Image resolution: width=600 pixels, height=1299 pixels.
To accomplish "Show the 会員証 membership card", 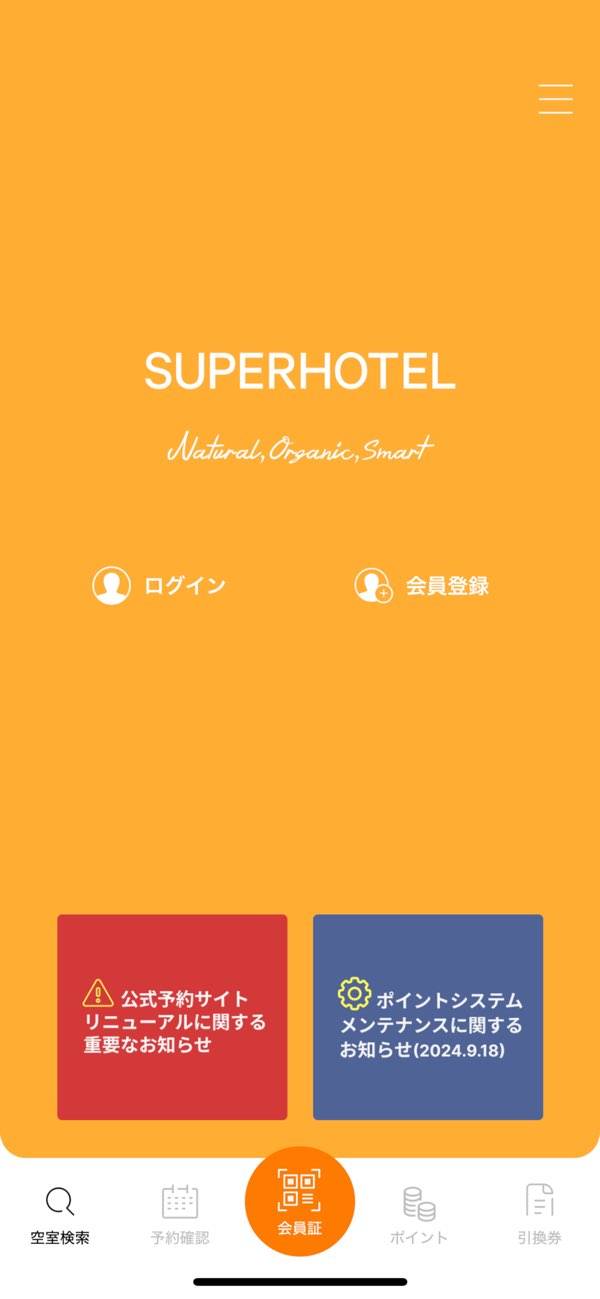I will [300, 1201].
